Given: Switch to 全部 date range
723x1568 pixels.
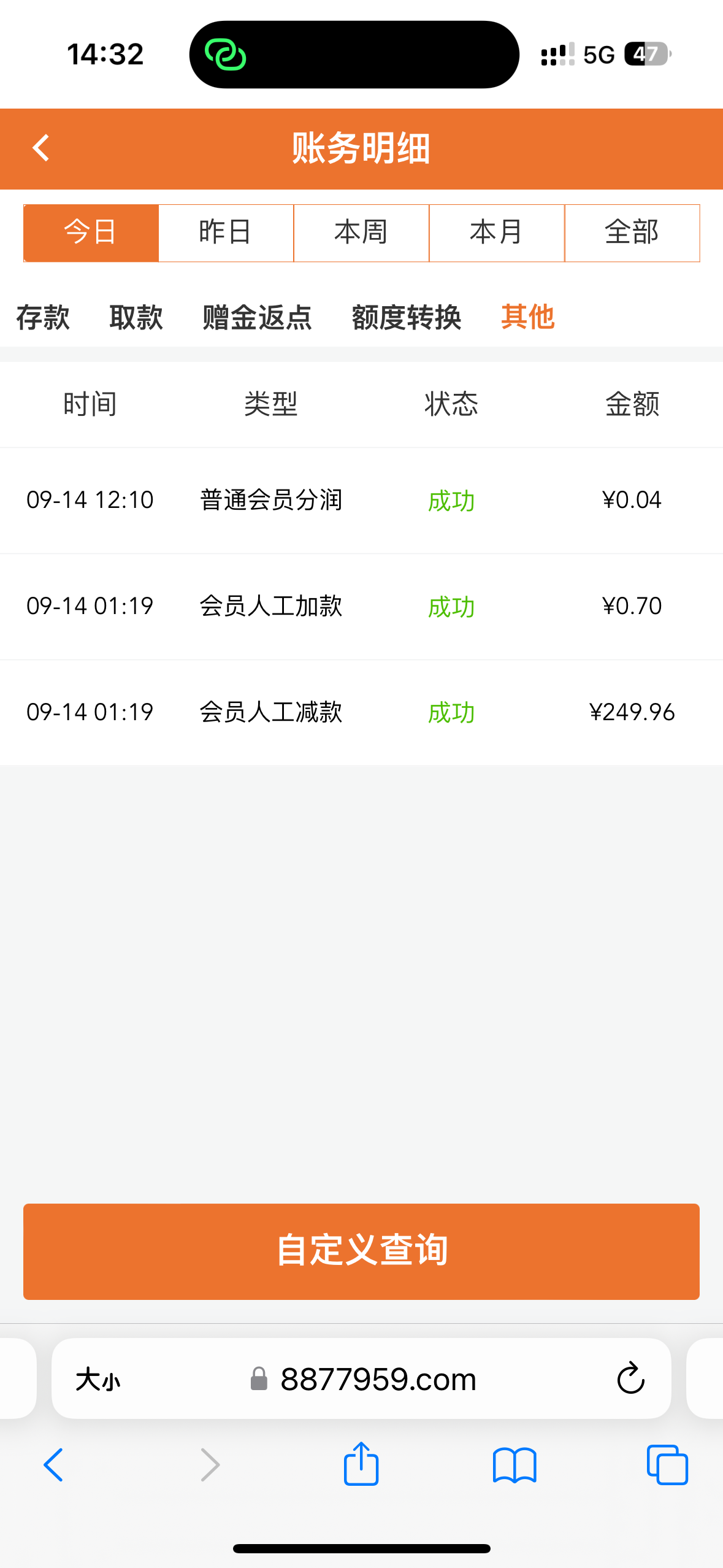Looking at the screenshot, I should pos(632,233).
